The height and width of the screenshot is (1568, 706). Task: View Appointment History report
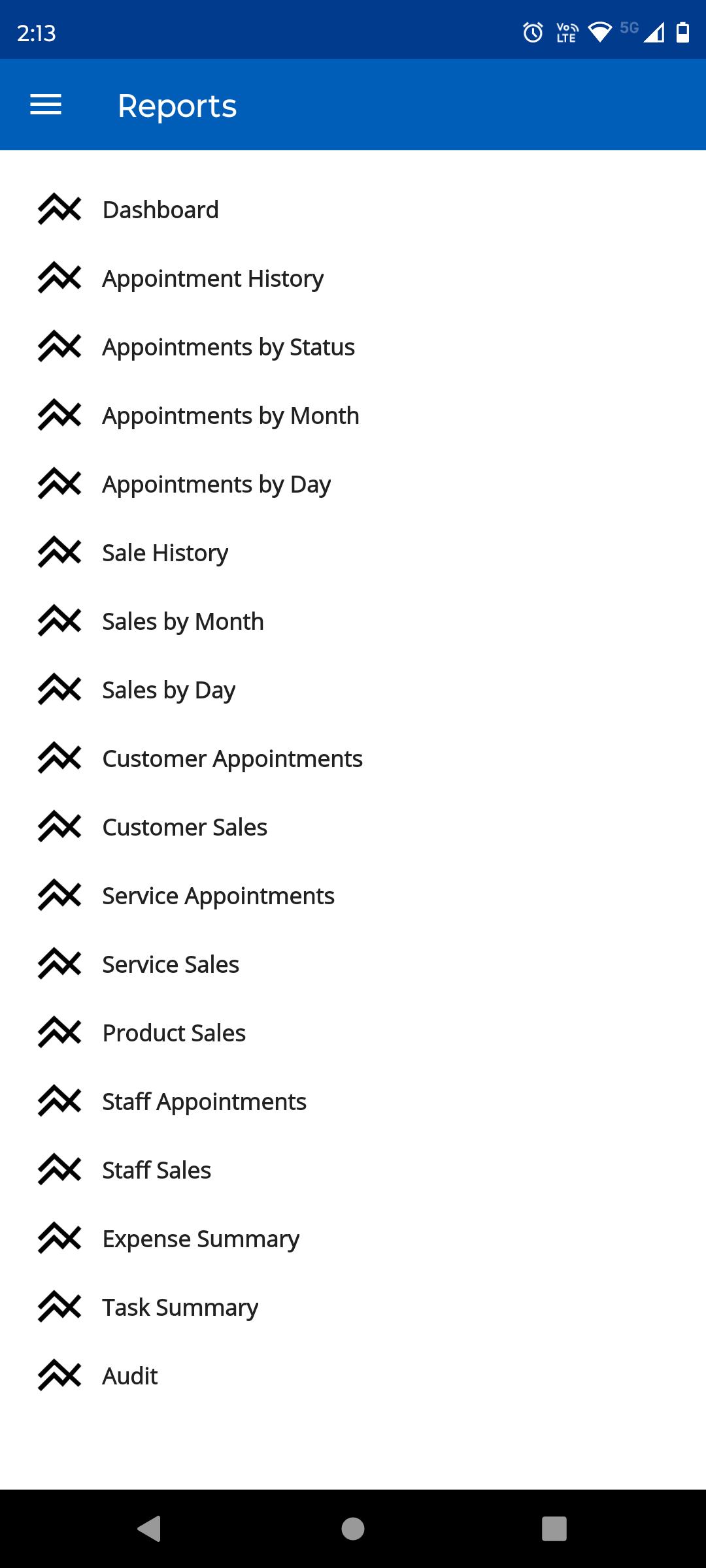coord(353,278)
